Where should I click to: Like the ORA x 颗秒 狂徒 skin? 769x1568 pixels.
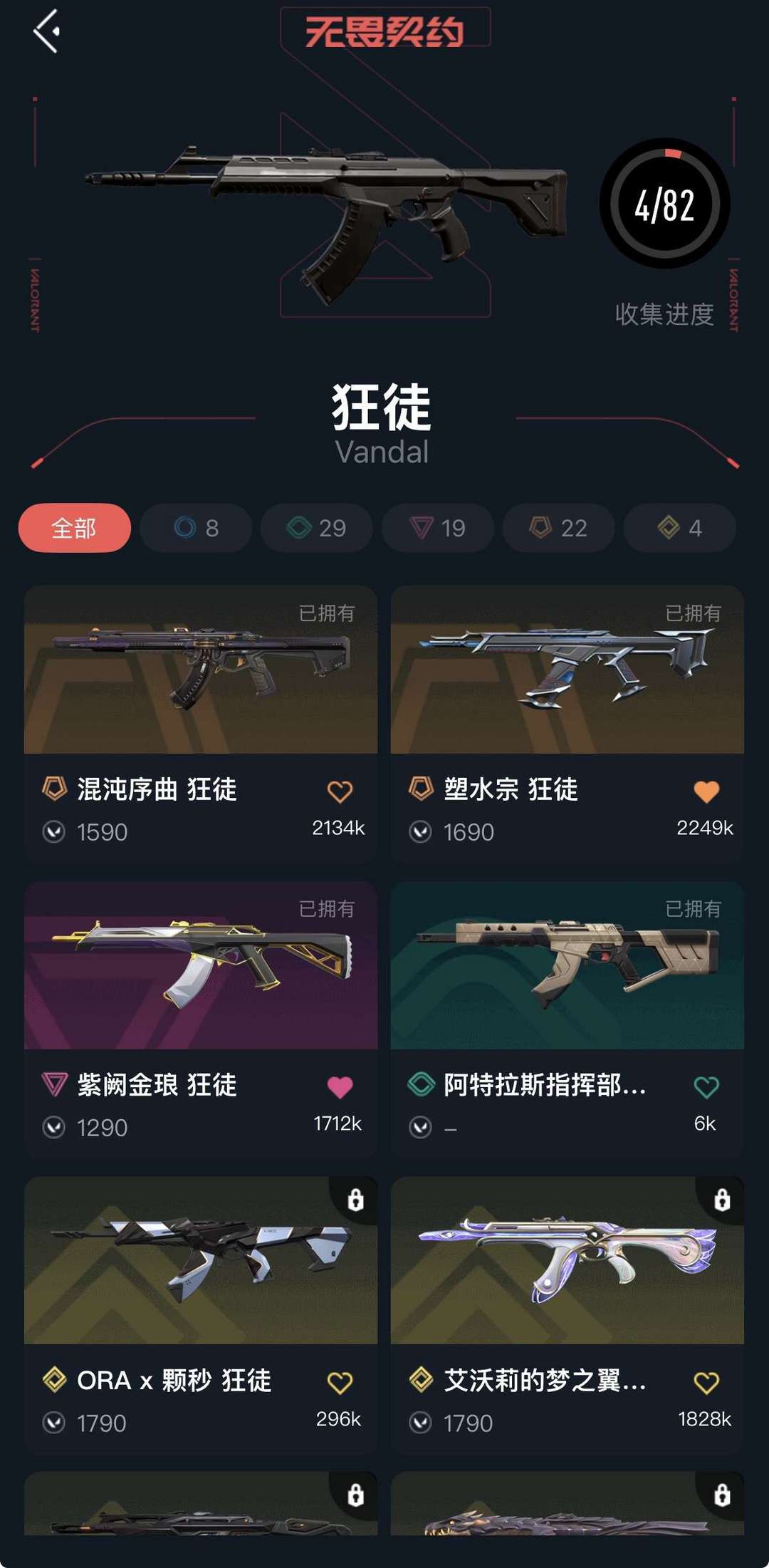pyautogui.click(x=340, y=1383)
